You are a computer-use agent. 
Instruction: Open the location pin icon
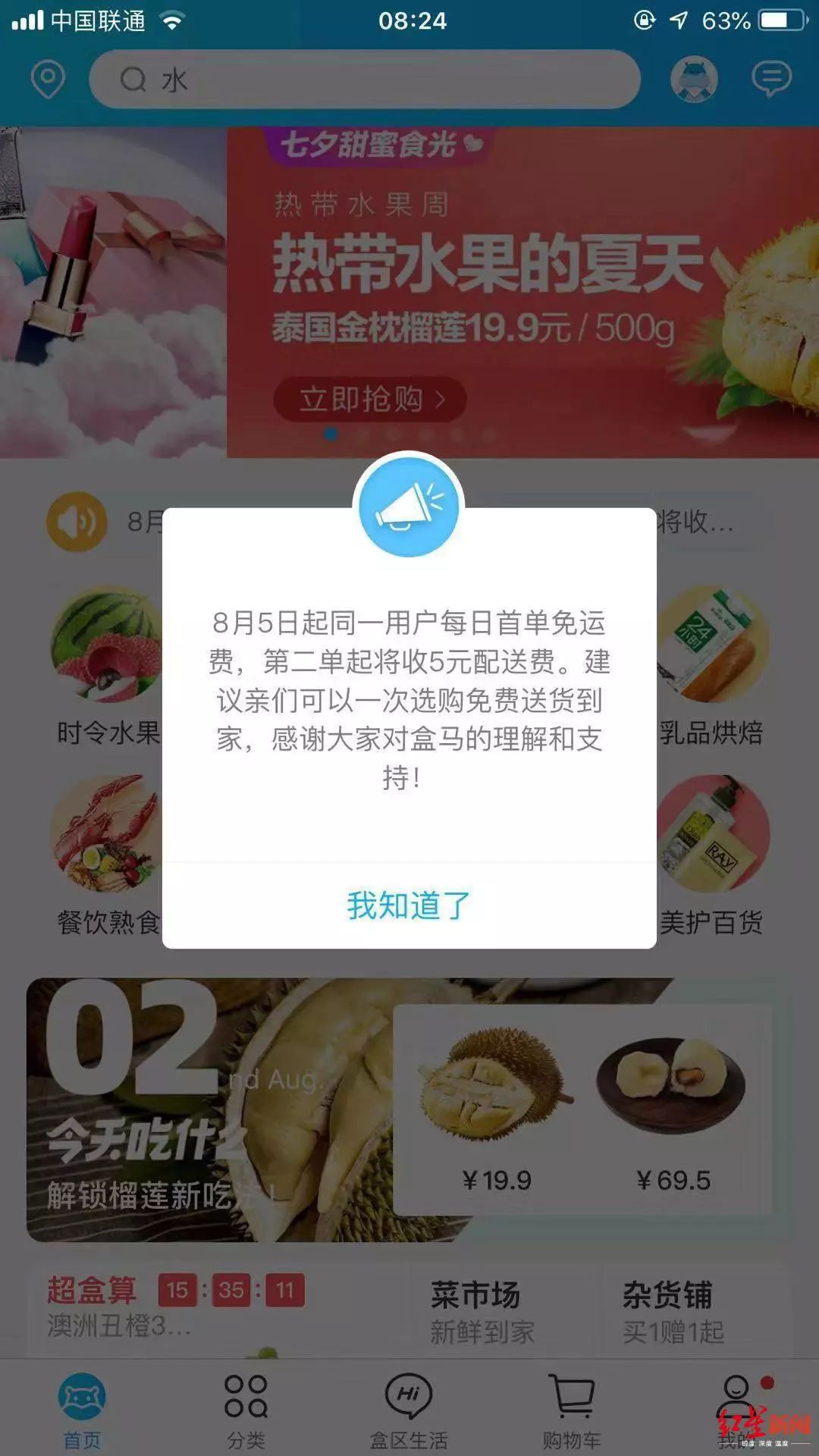(48, 80)
